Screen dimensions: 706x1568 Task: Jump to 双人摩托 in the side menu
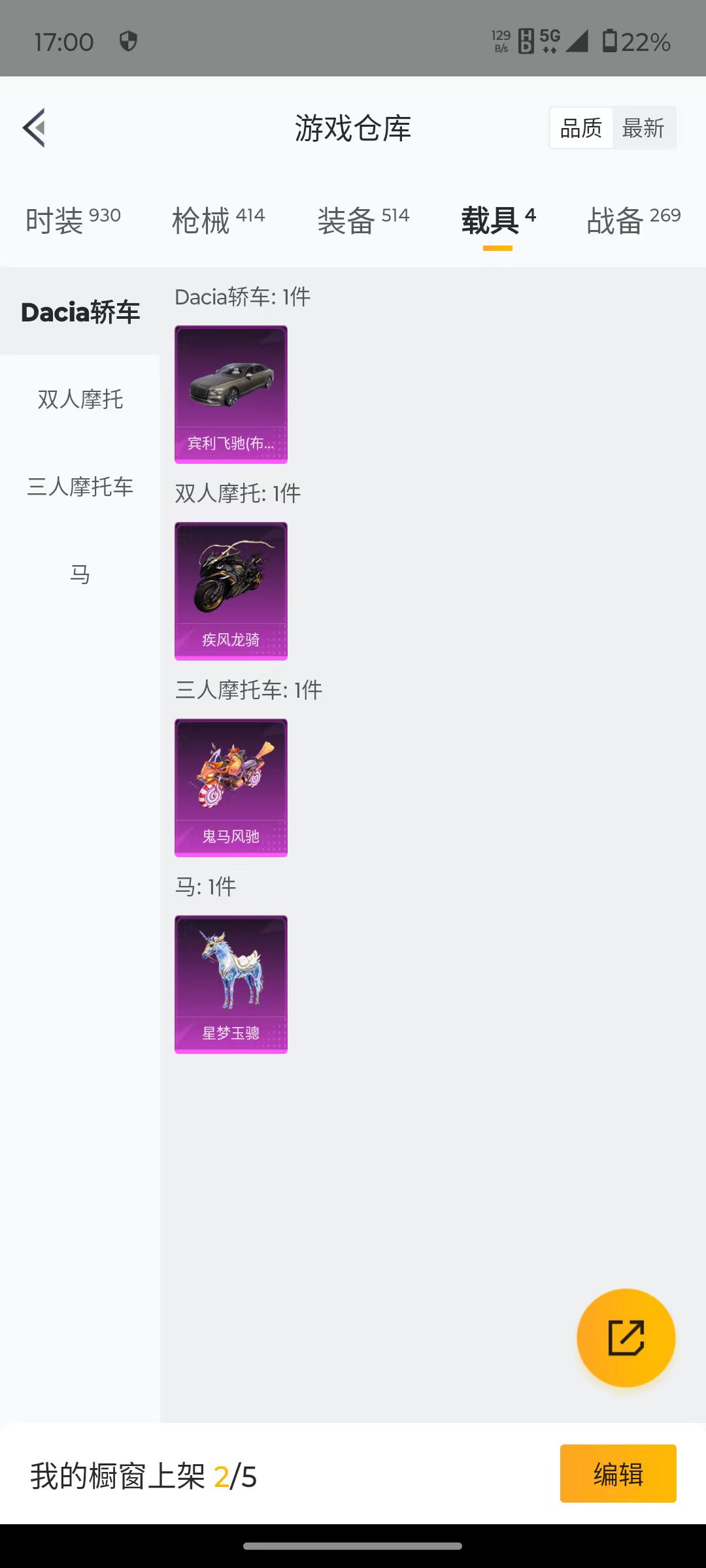(x=80, y=399)
